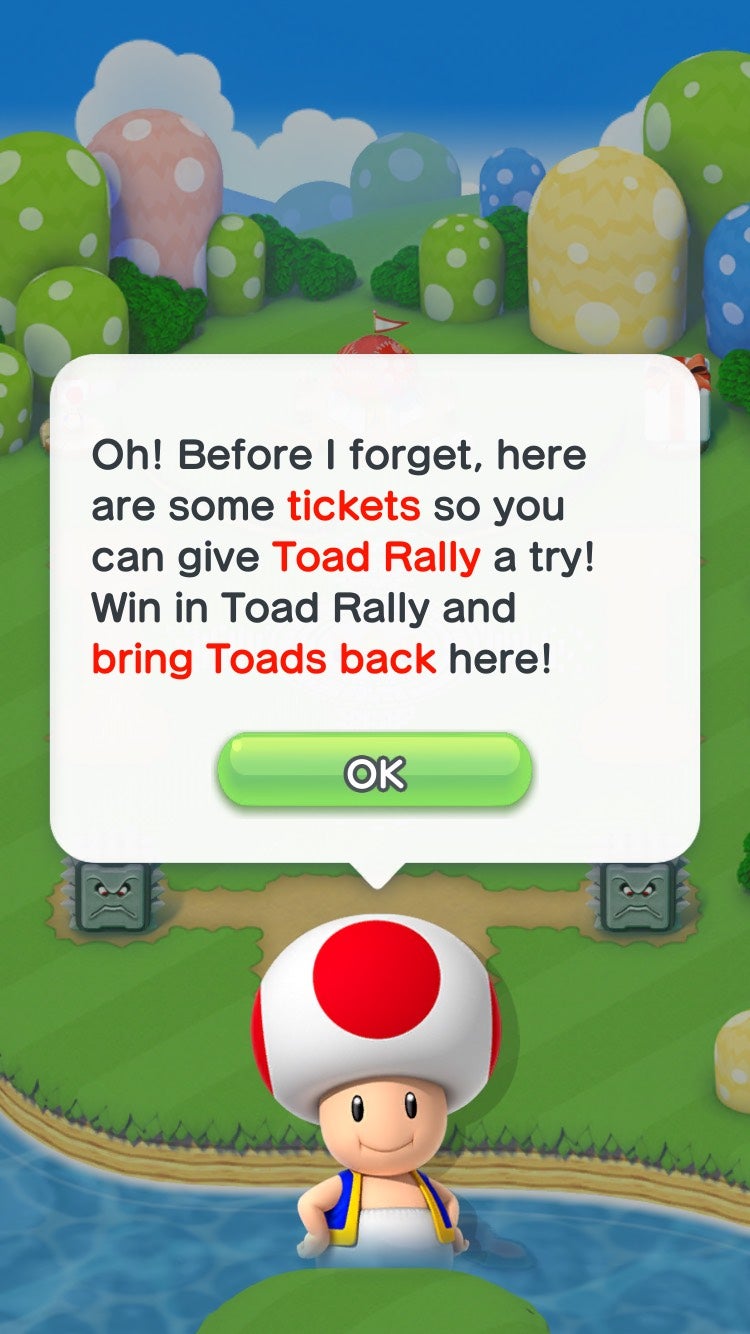Tap the flag atop the red tent
750x1334 pixels.
383,323
